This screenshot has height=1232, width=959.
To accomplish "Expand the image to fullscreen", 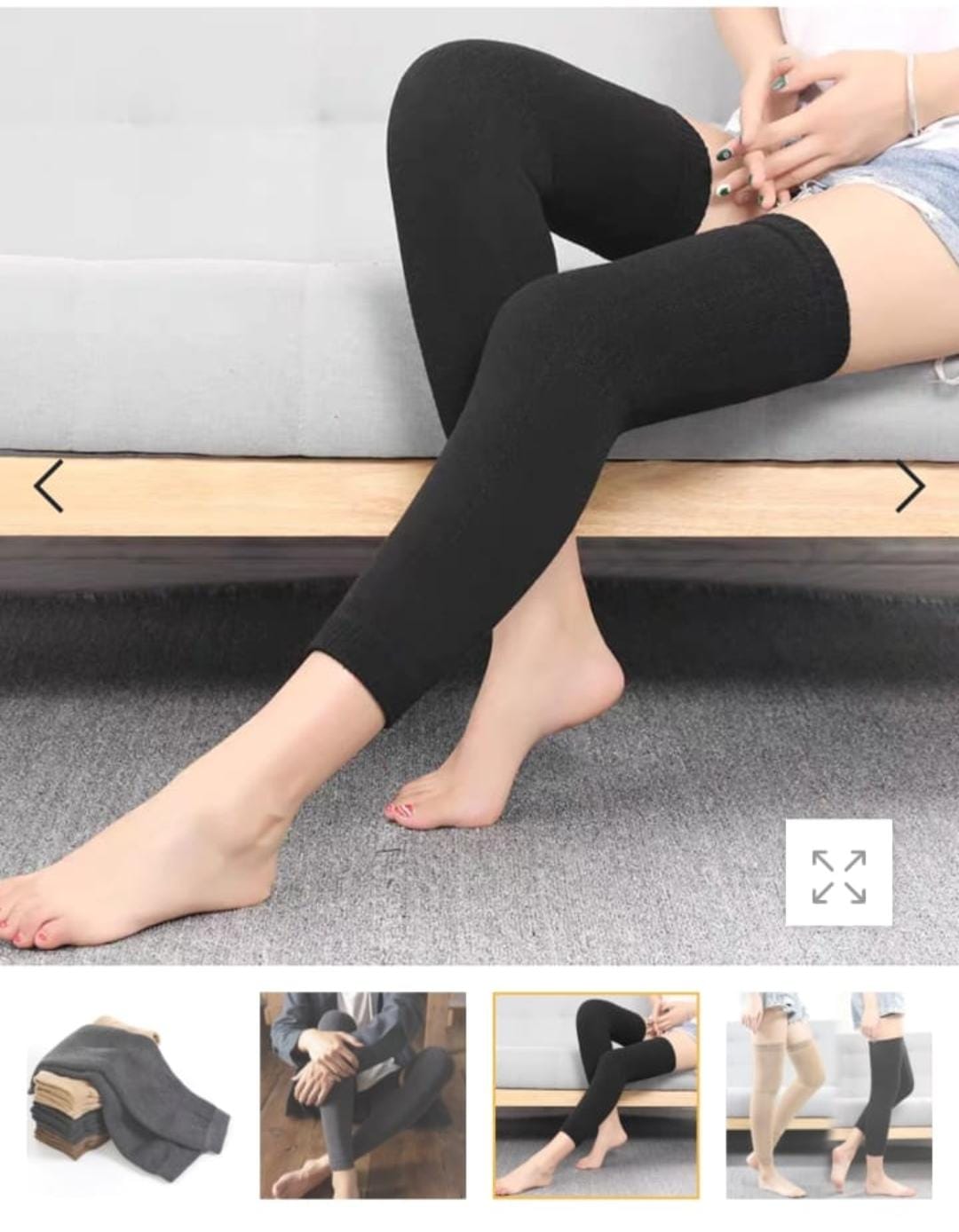I will coord(838,873).
